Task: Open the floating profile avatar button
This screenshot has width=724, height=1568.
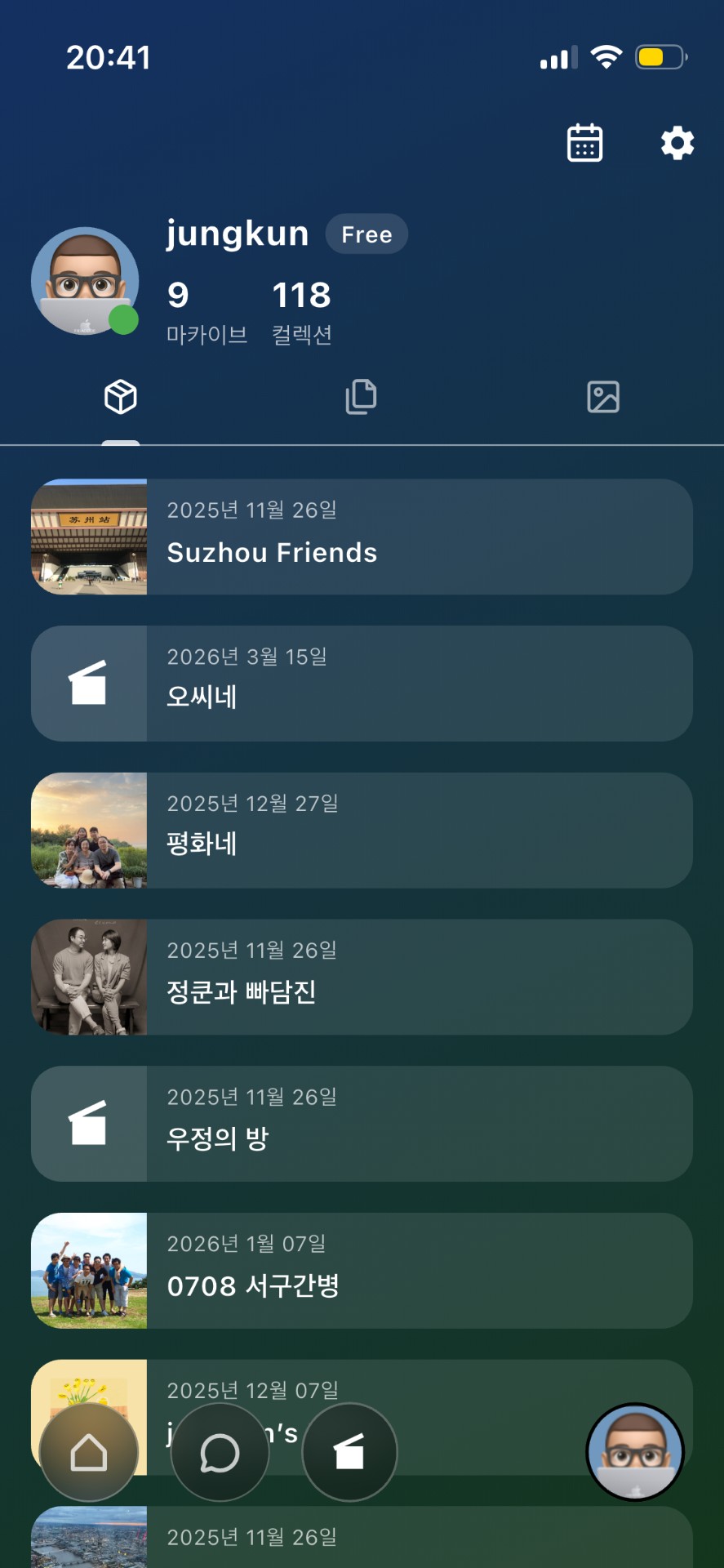Action: click(635, 1452)
